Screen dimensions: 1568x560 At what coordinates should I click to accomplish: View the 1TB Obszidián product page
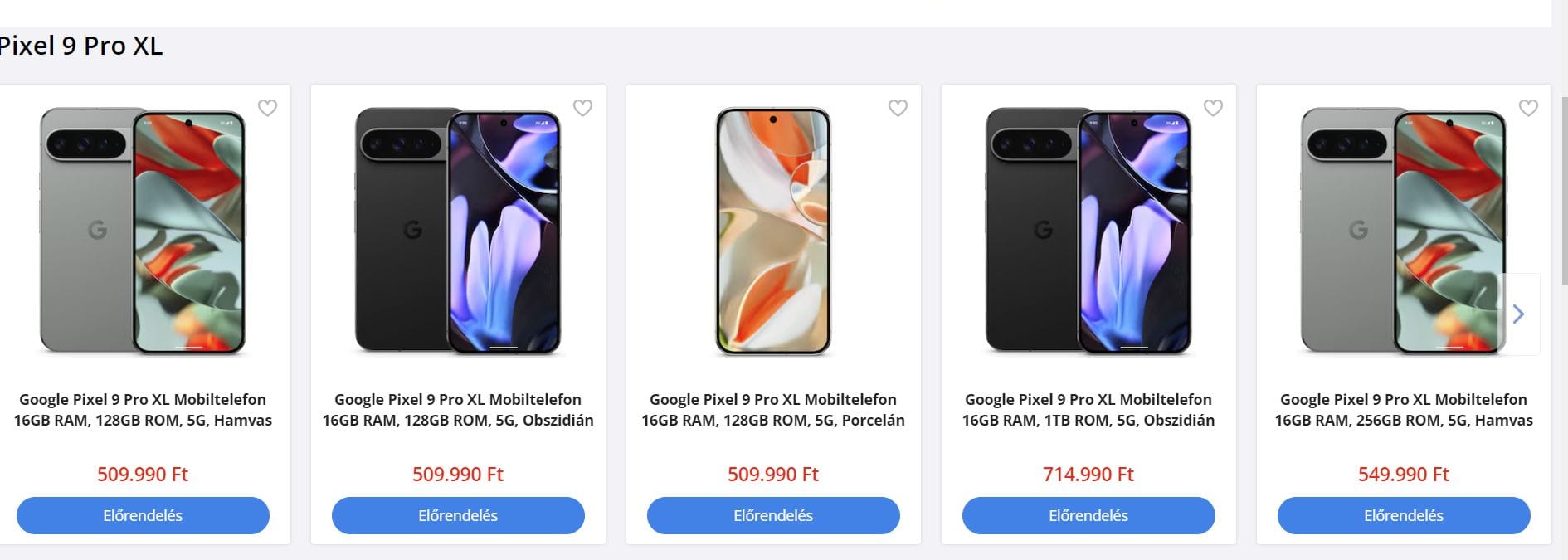1088,409
